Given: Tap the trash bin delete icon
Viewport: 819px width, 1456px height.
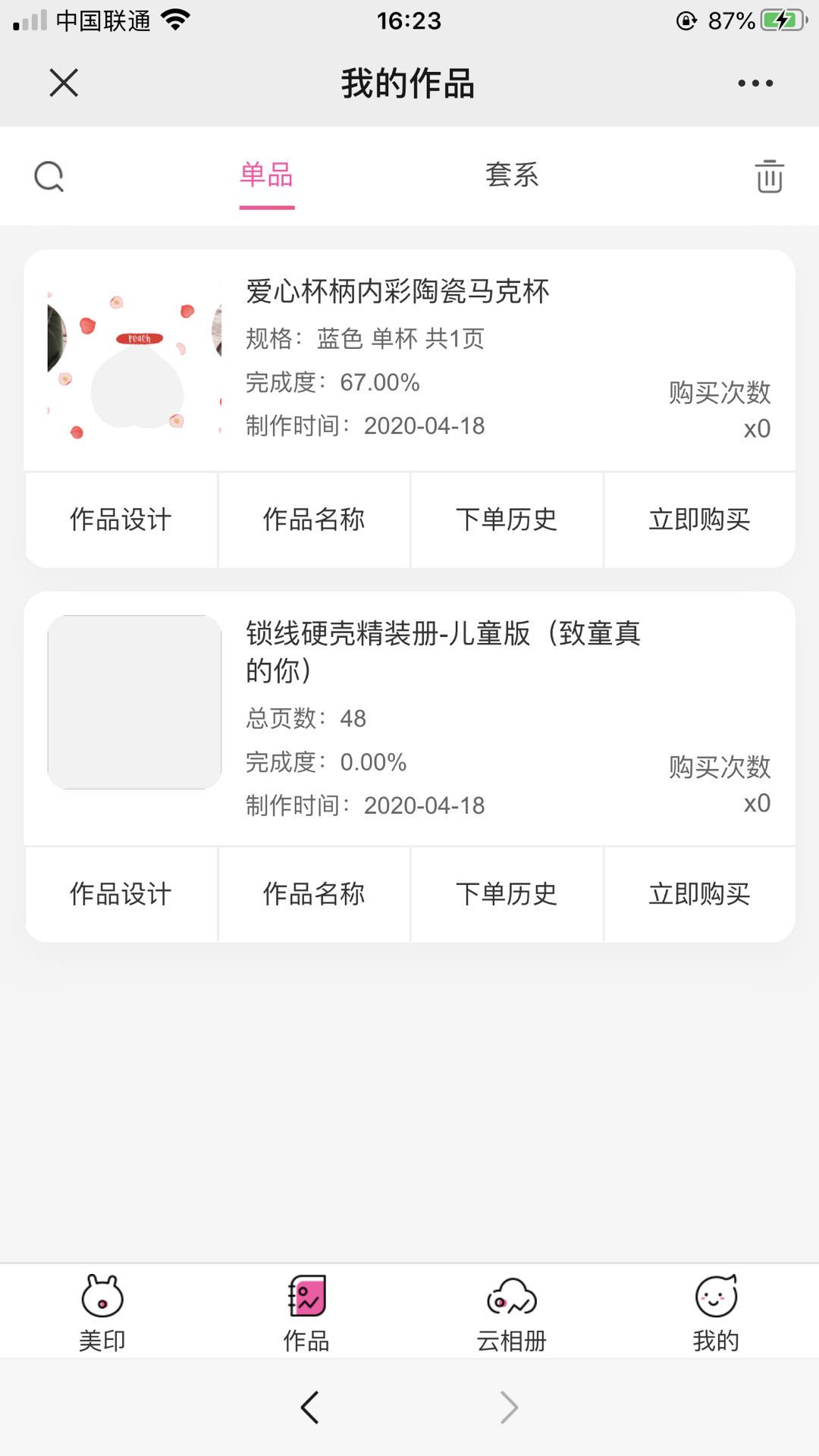Looking at the screenshot, I should click(x=769, y=177).
